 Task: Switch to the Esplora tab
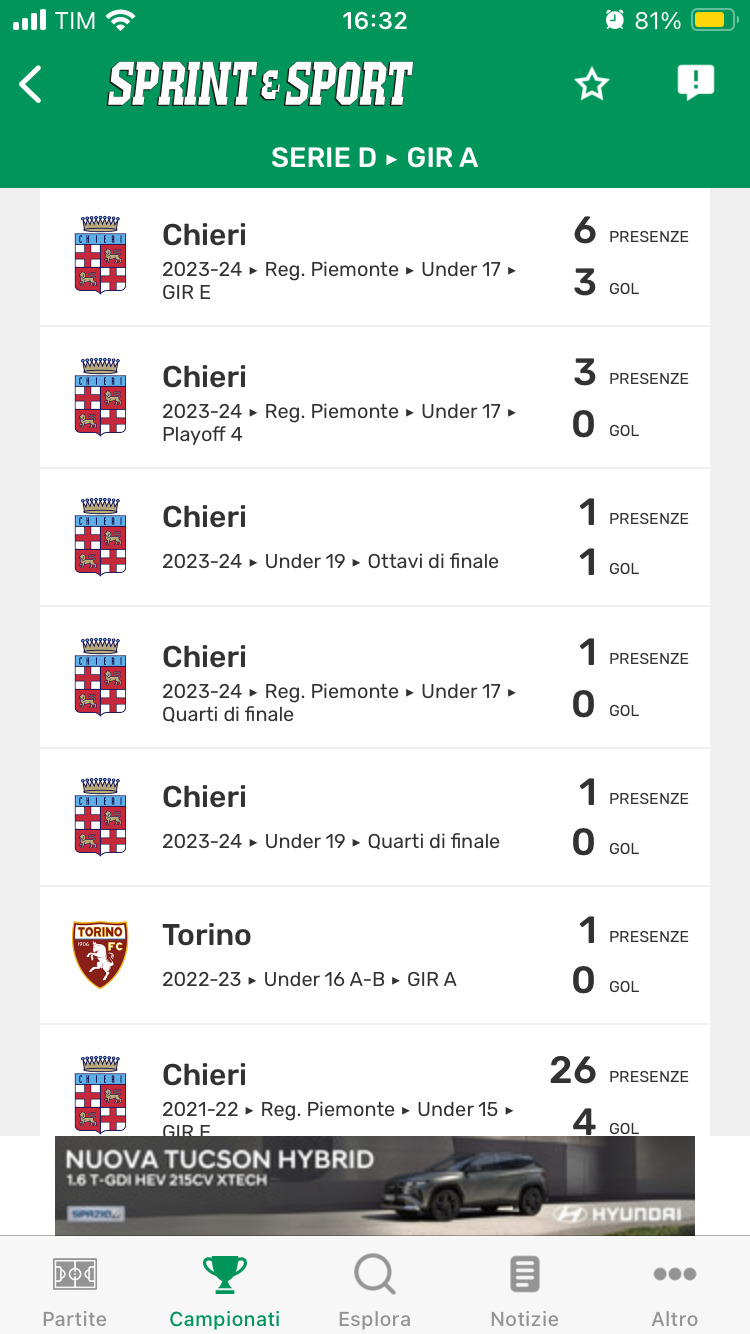[x=375, y=1290]
